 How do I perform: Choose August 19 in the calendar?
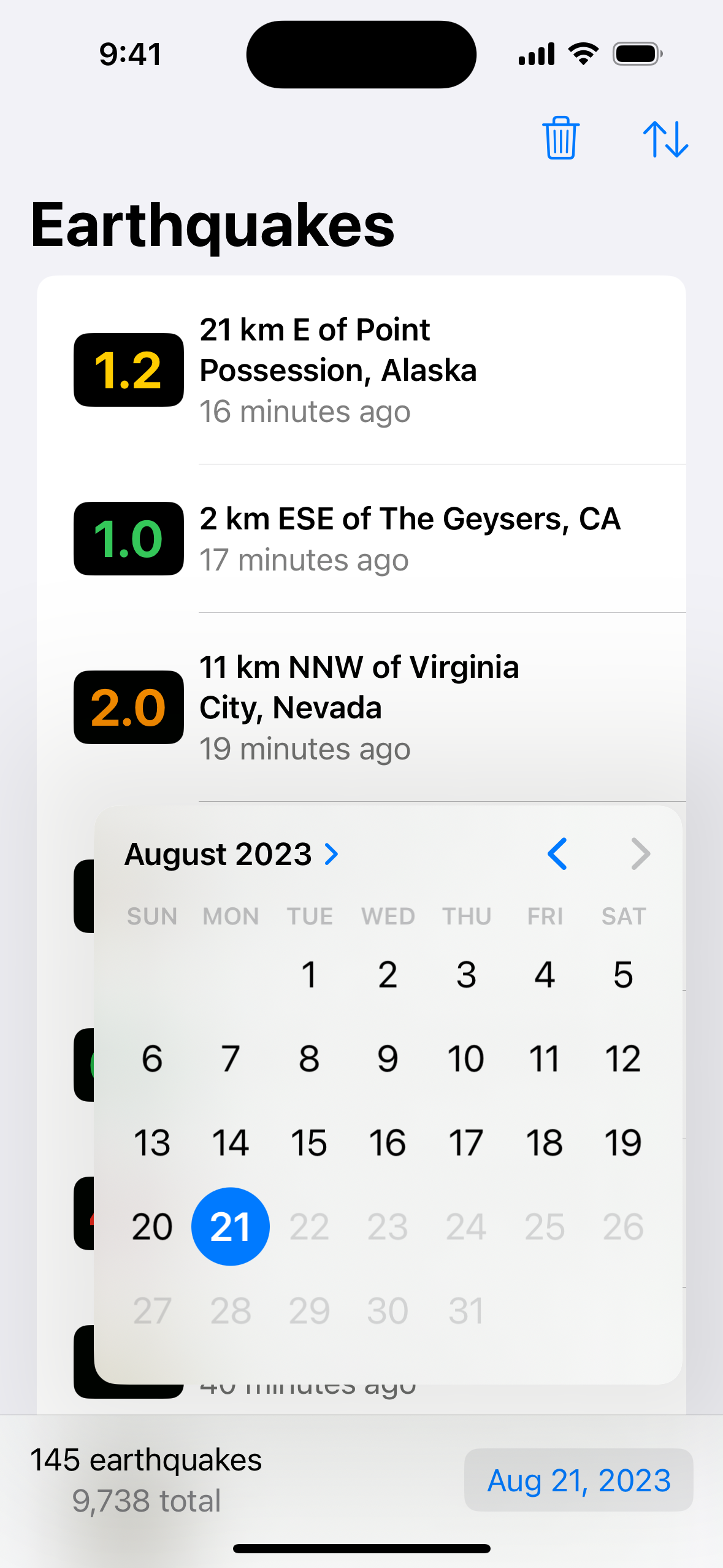coord(623,1143)
